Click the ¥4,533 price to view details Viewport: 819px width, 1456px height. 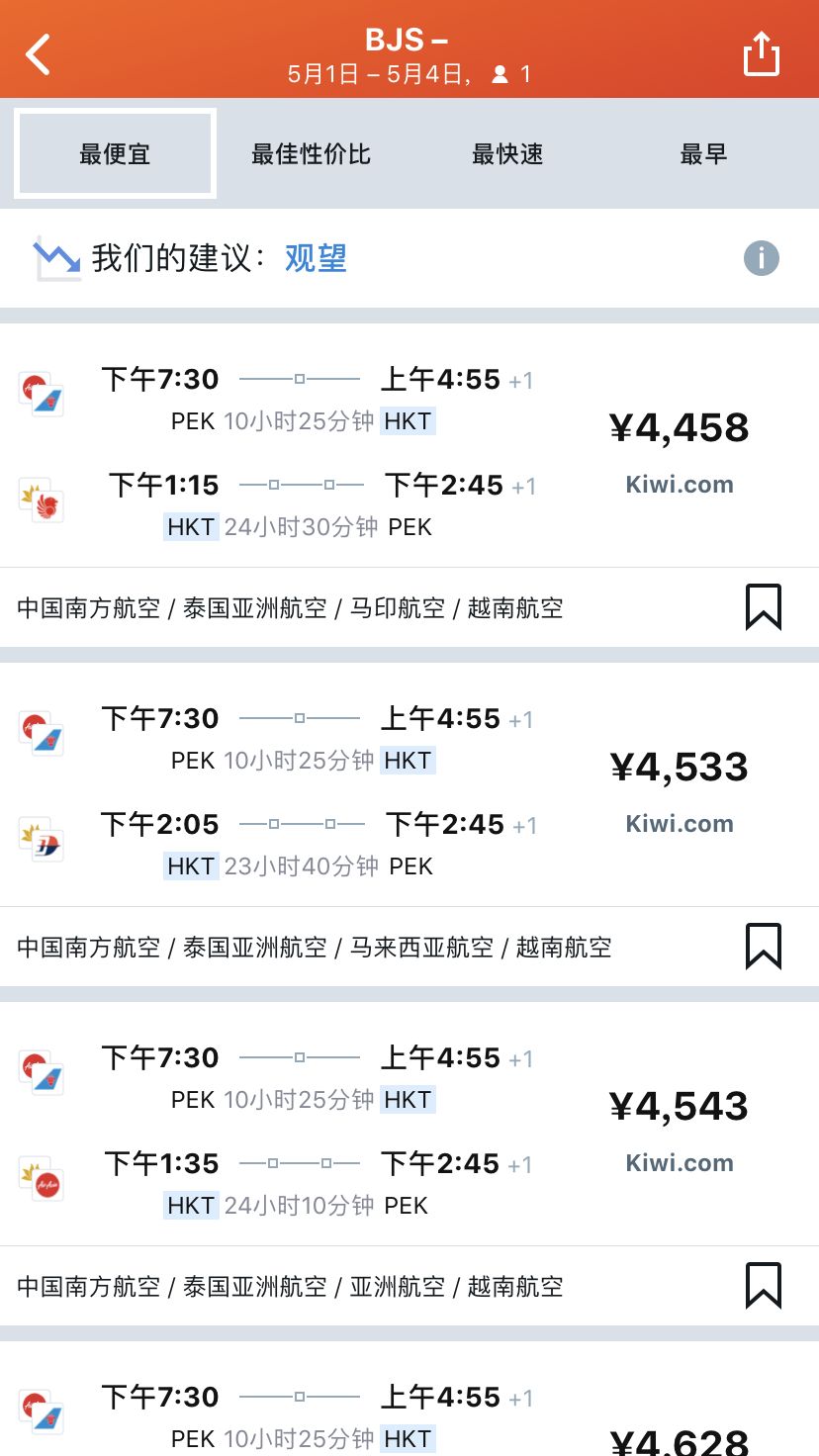coord(680,767)
